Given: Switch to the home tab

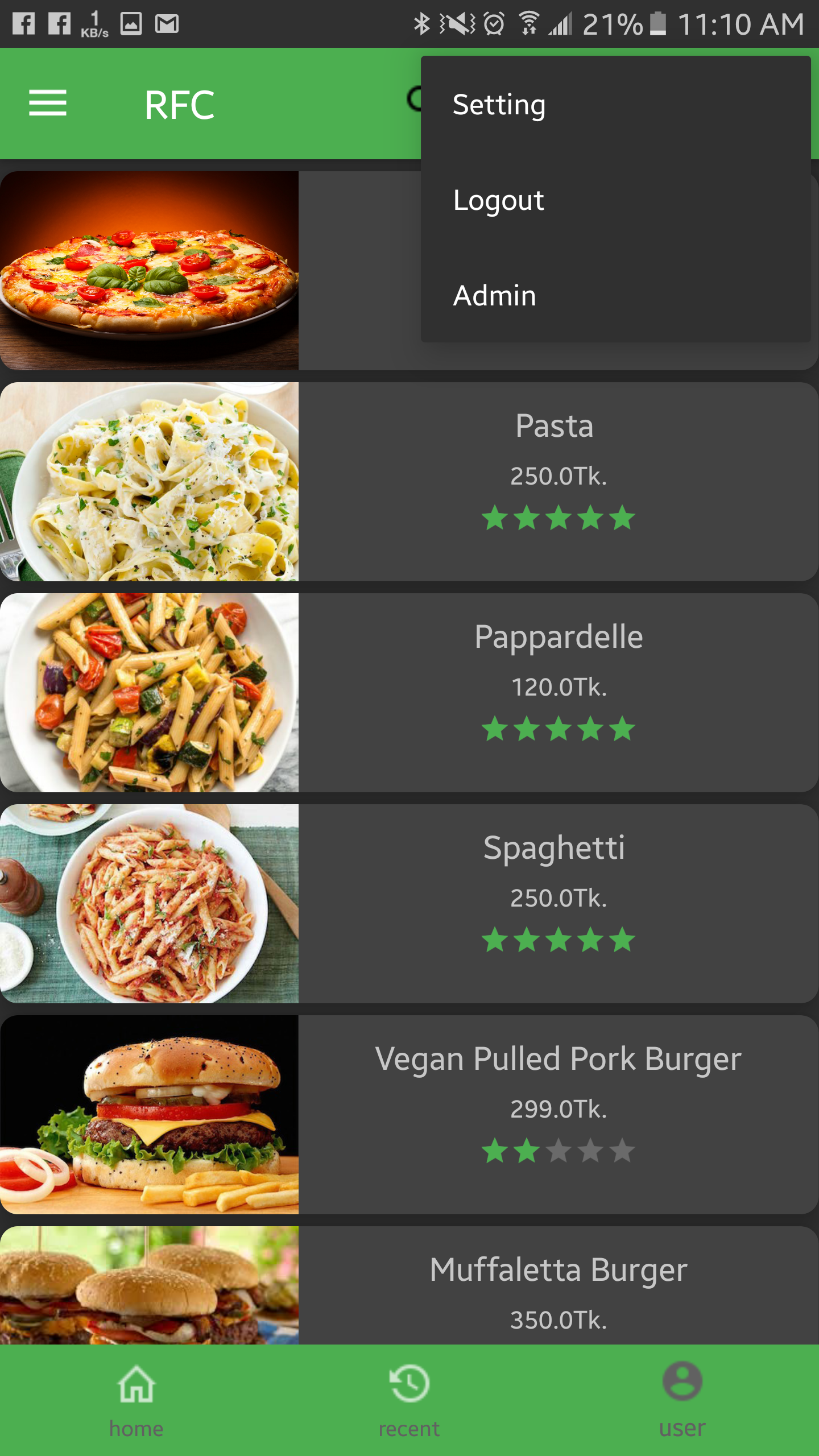Looking at the screenshot, I should coord(136,1400).
